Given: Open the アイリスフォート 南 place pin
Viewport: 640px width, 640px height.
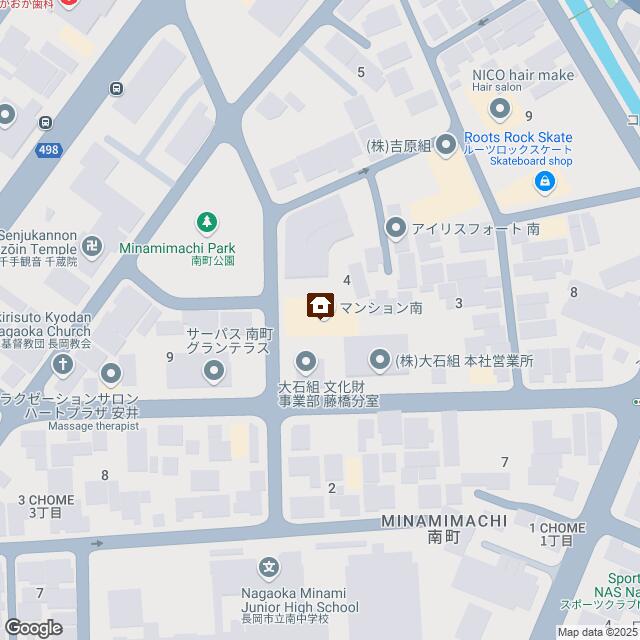Looking at the screenshot, I should 396,228.
